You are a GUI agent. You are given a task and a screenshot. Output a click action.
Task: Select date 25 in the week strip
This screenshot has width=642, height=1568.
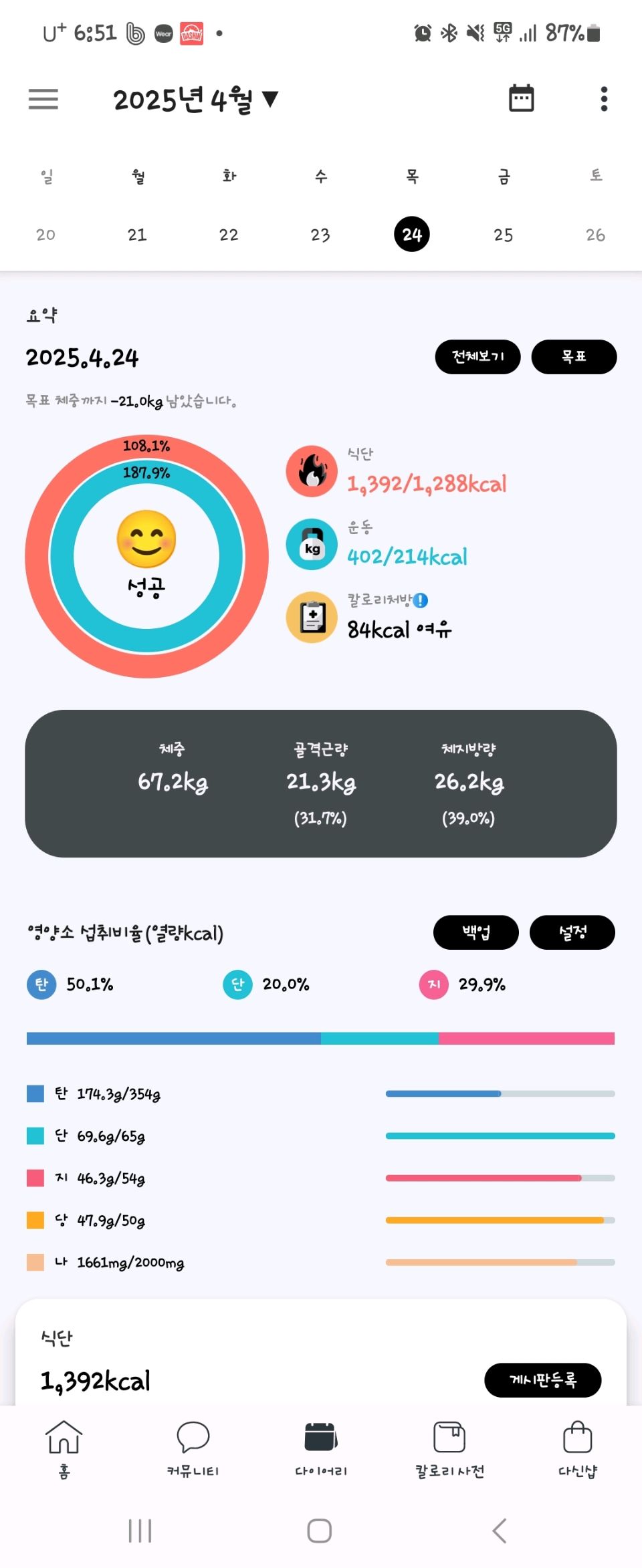tap(504, 235)
